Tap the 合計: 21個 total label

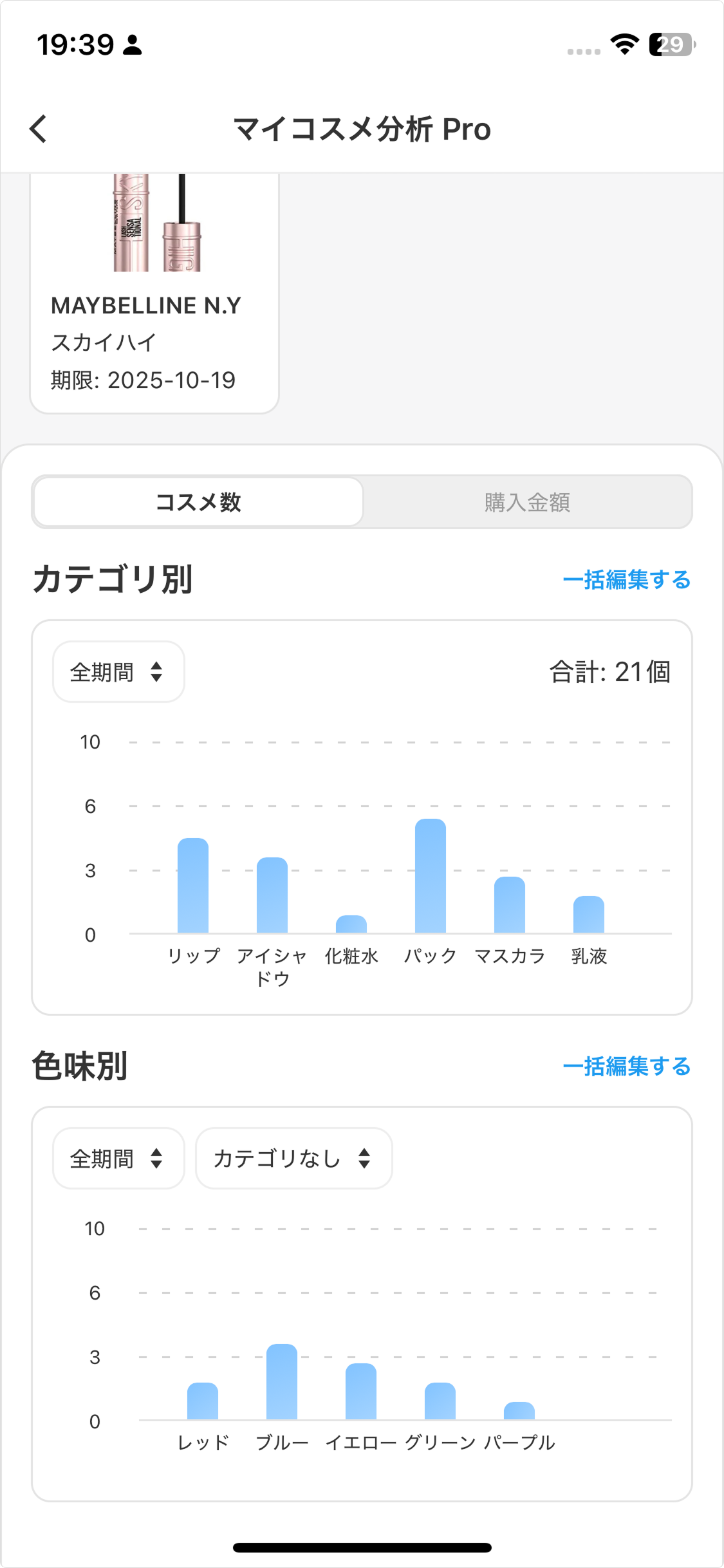click(609, 671)
